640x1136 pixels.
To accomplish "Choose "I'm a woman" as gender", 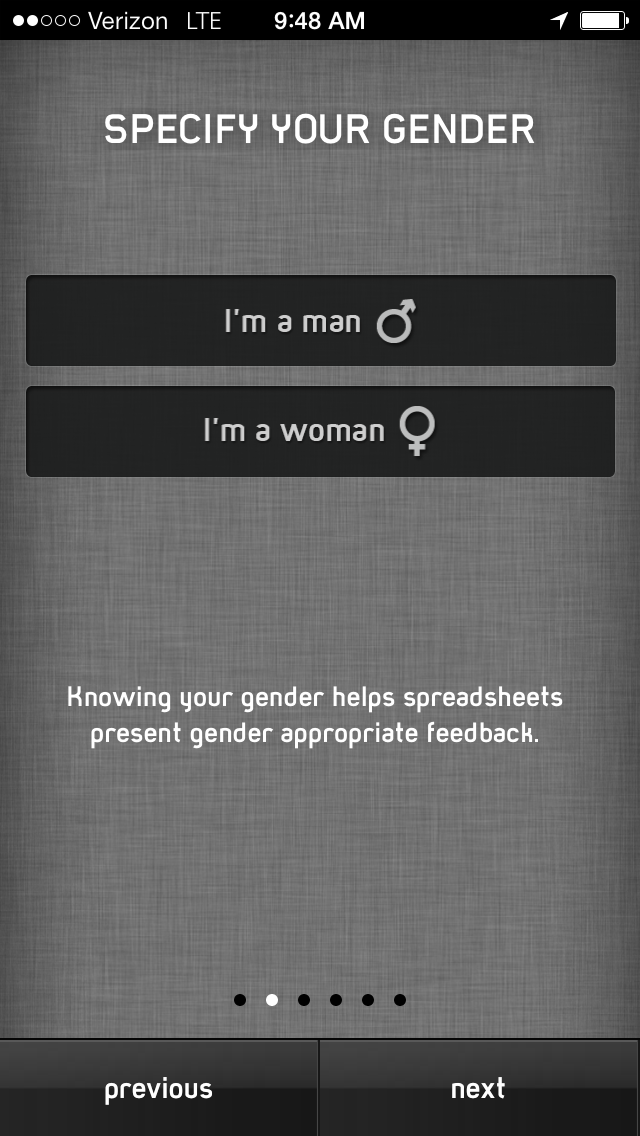I will tap(320, 431).
